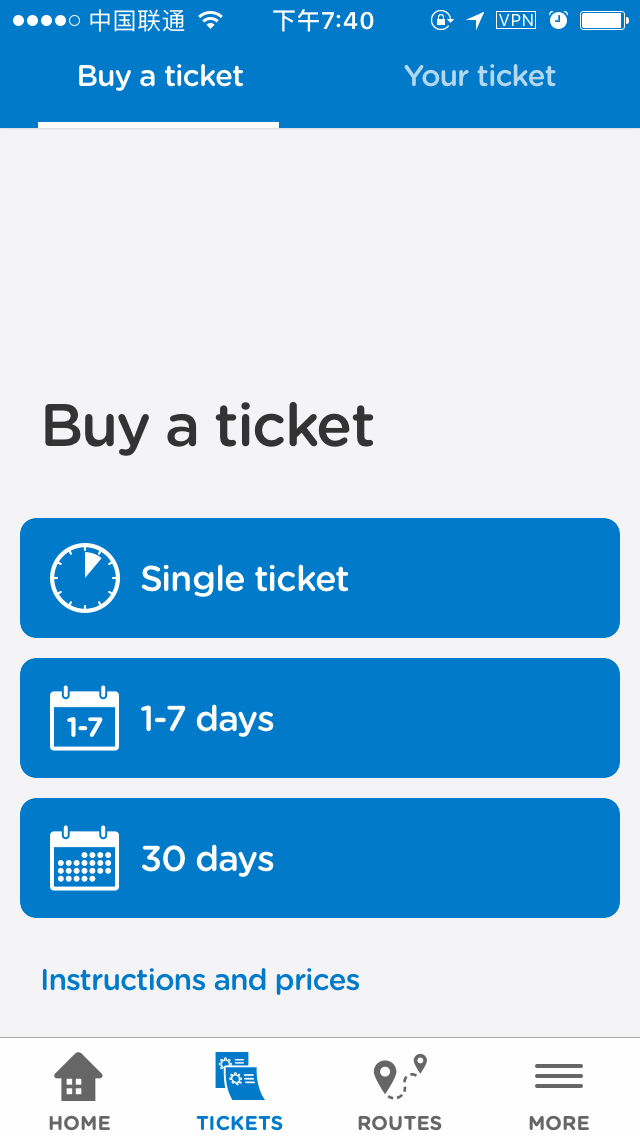Screen dimensions: 640x1136
Task: Switch to the Your ticket tab
Action: pyautogui.click(x=479, y=77)
